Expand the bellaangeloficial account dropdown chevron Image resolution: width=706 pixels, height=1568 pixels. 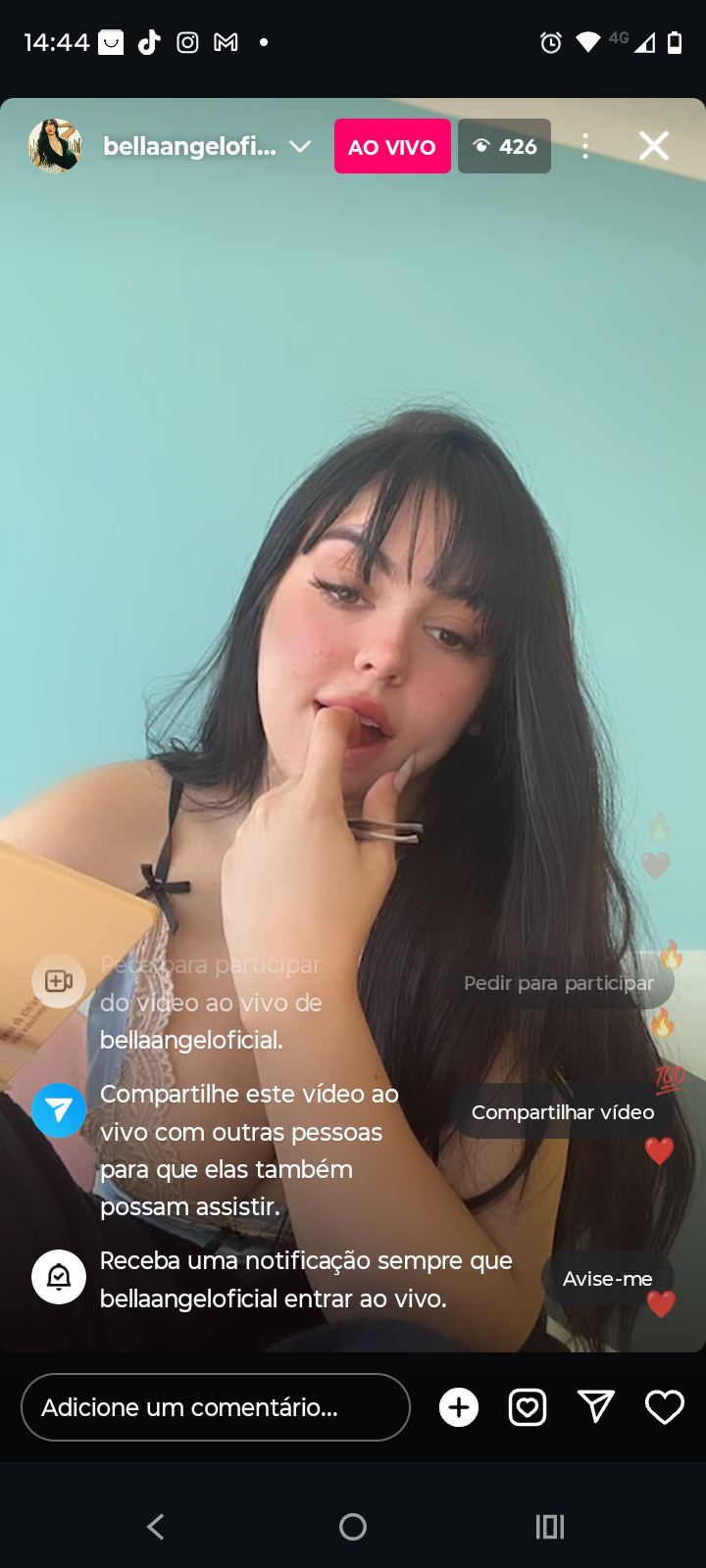tap(300, 146)
